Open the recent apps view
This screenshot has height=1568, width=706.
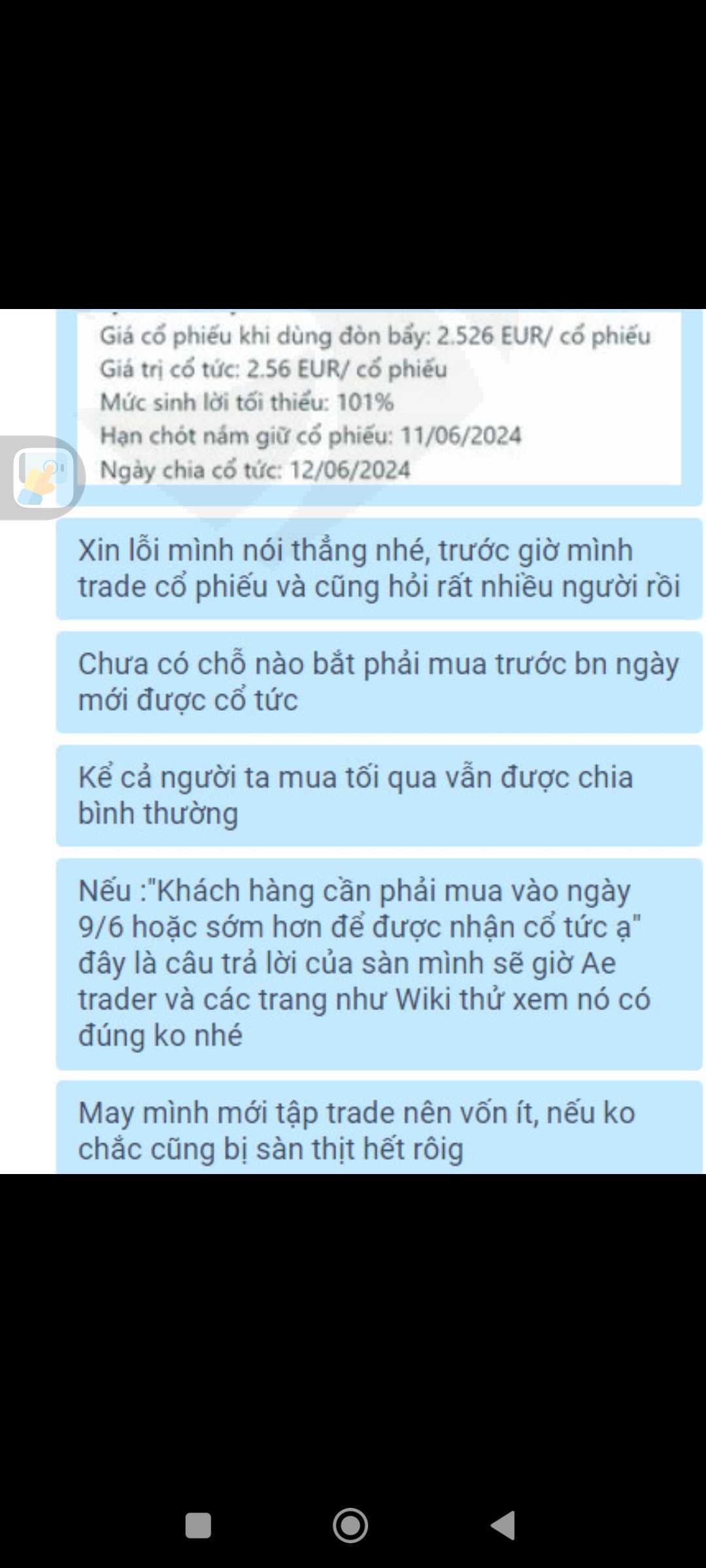click(198, 1526)
